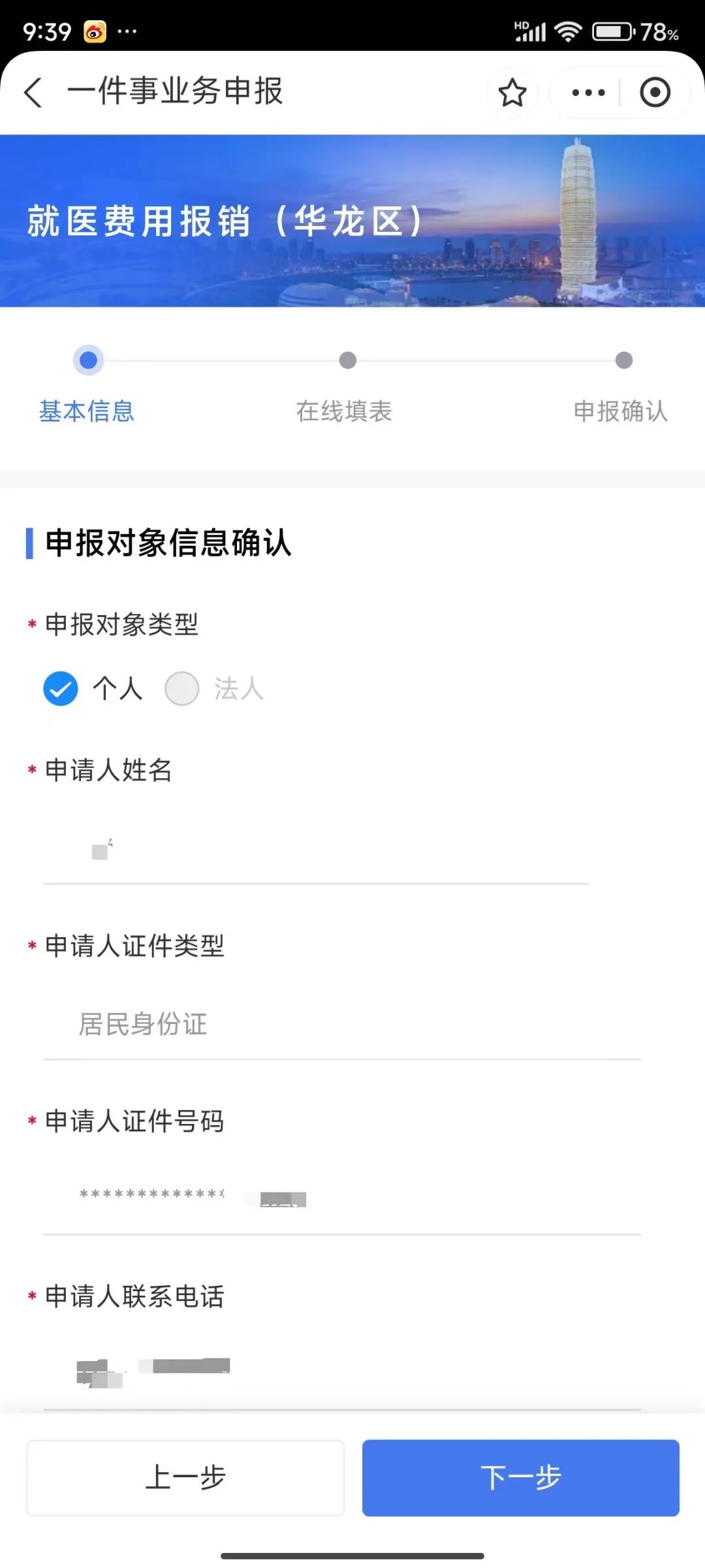Screen dimensions: 705x1568
Task: Open the three-dot more menu
Action: click(588, 92)
